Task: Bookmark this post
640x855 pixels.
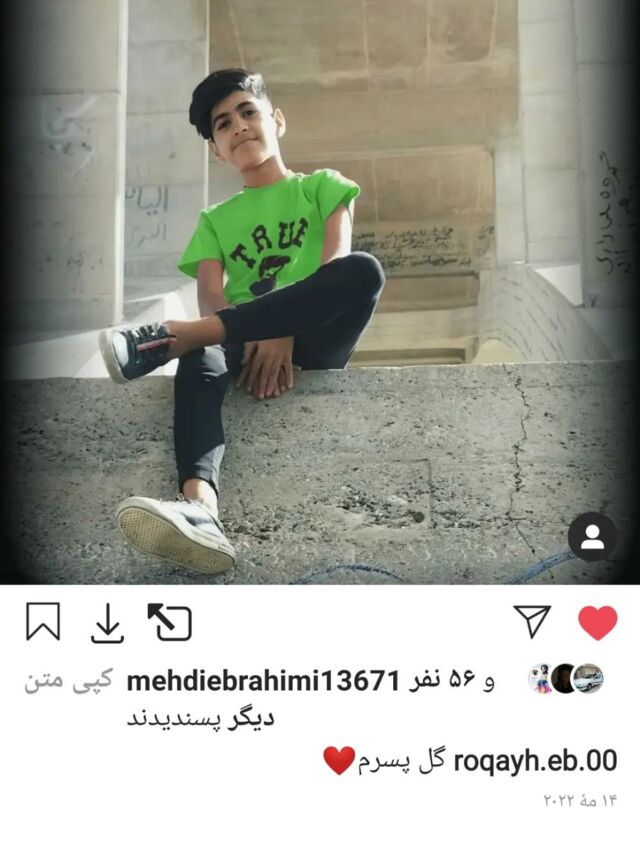Action: [x=43, y=622]
